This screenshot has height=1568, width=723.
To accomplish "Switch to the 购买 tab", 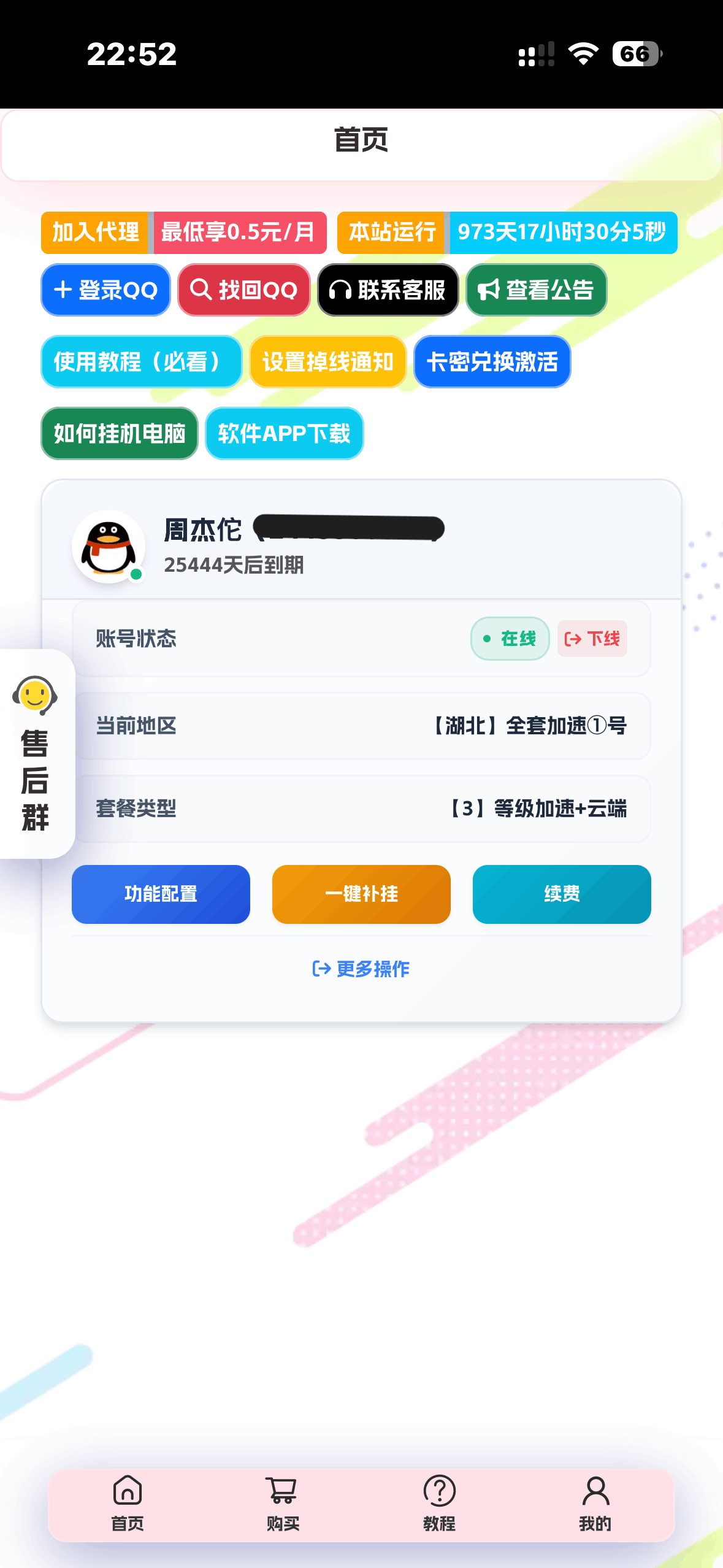I will coord(283,1504).
